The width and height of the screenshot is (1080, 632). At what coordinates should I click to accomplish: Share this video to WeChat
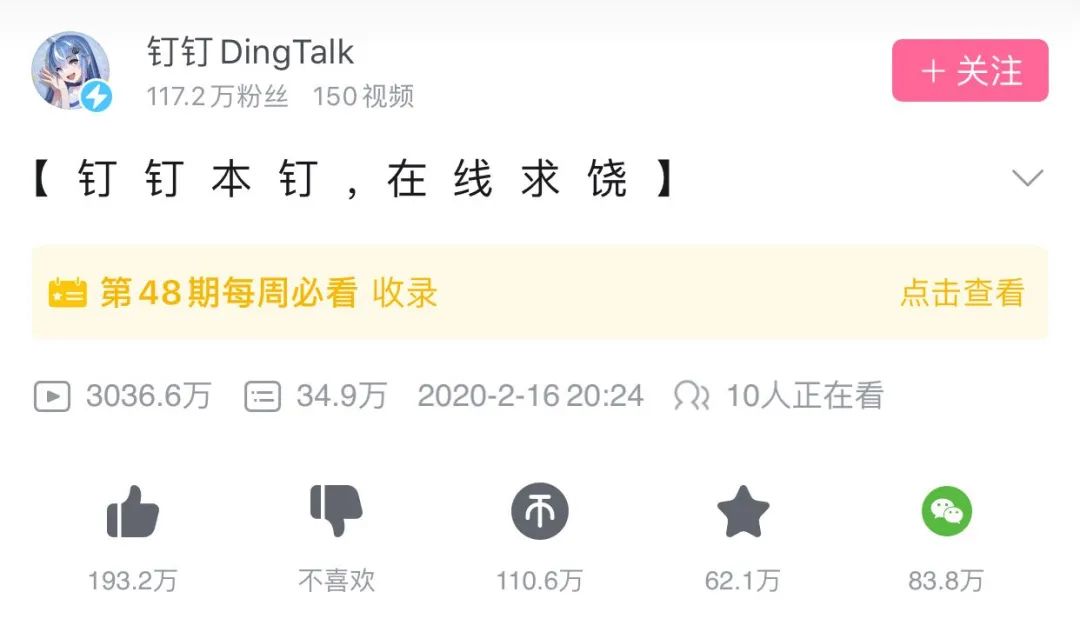pyautogui.click(x=946, y=512)
